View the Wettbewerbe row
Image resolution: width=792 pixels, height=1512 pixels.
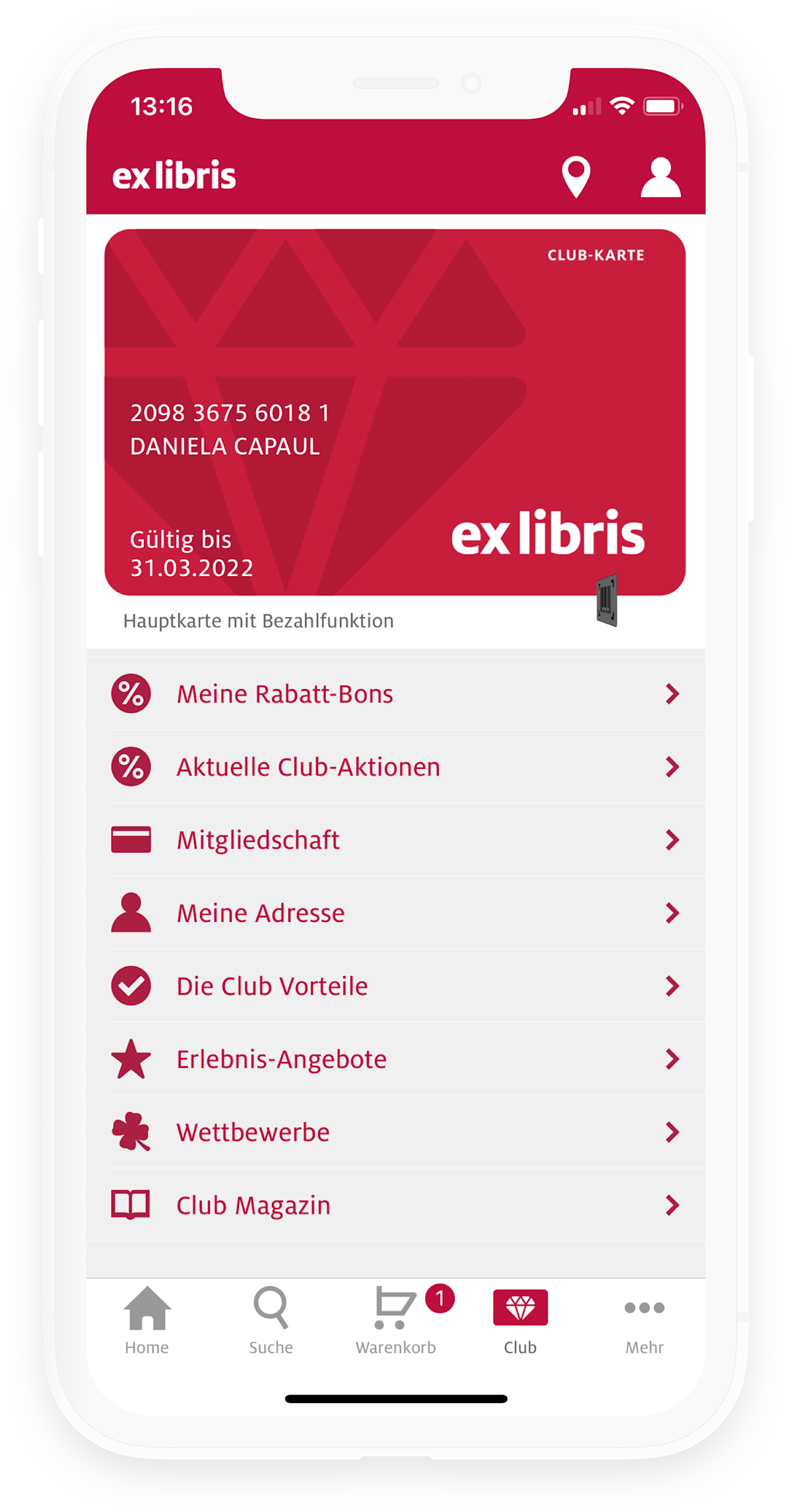point(396,1133)
